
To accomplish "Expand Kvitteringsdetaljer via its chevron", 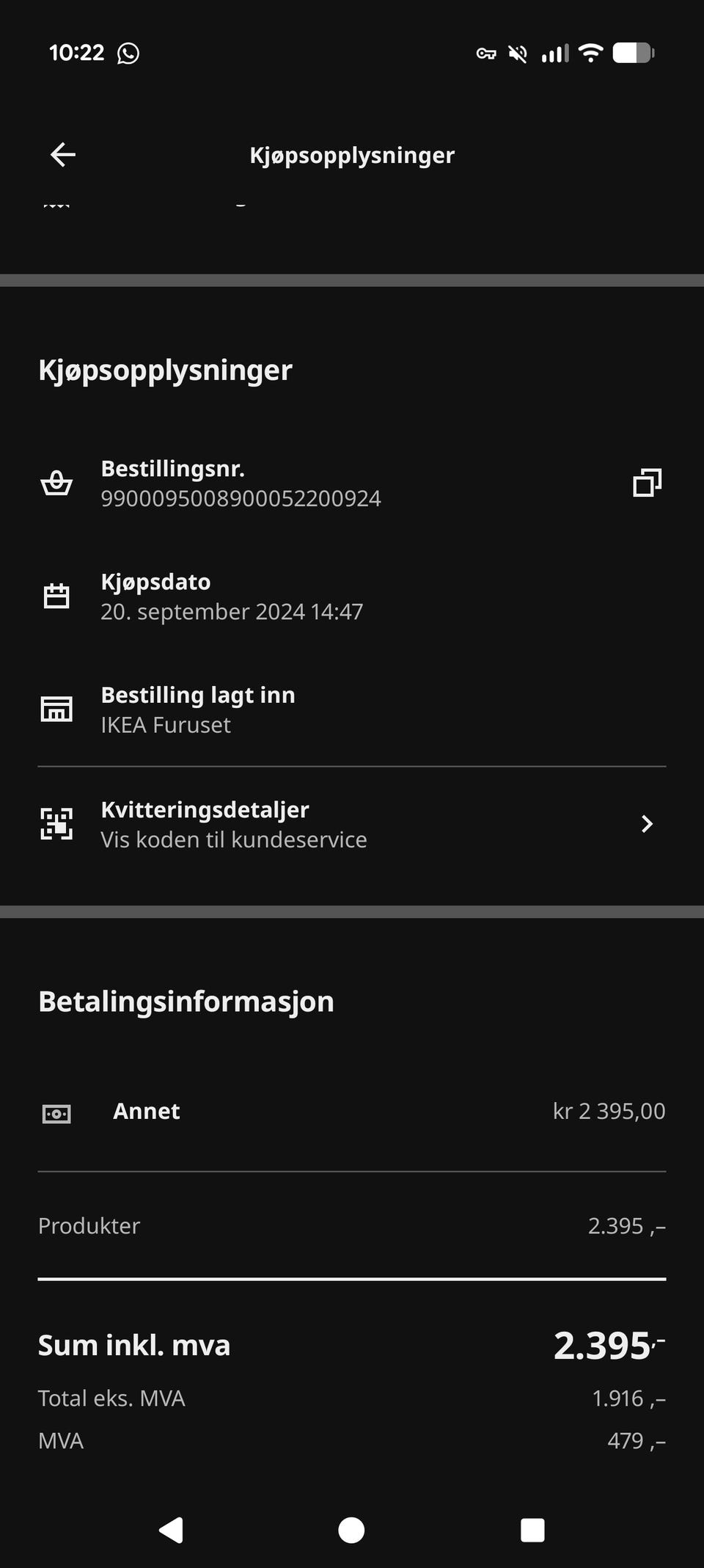I will 647,823.
